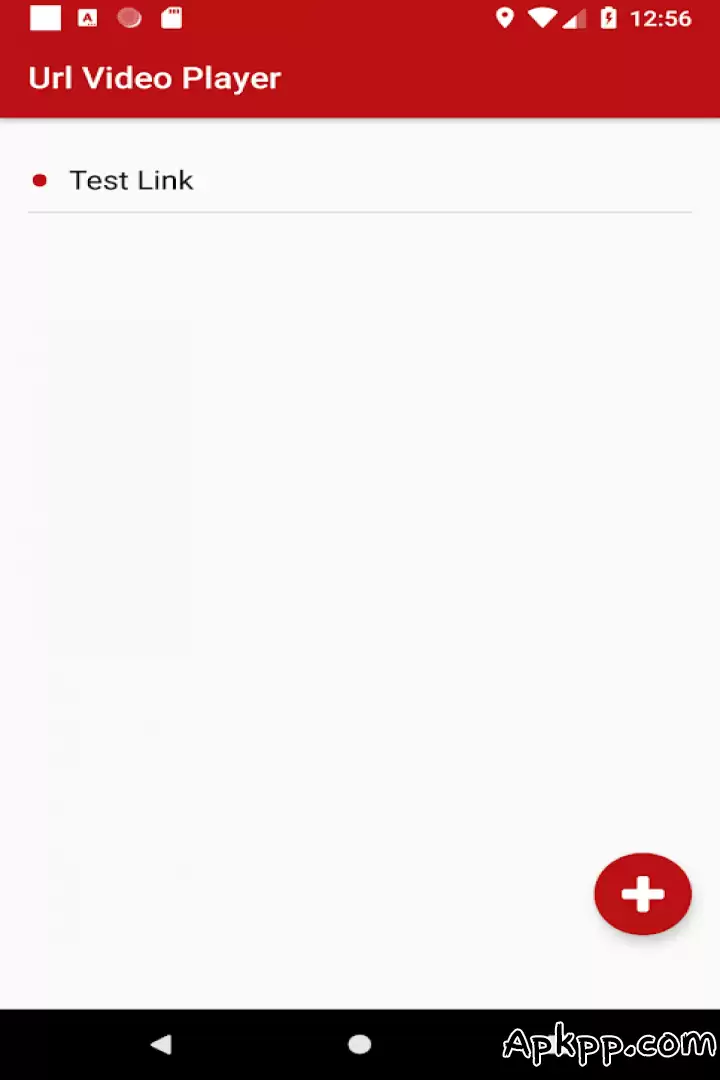
Task: Tap the red circle notification icon
Action: 129,17
